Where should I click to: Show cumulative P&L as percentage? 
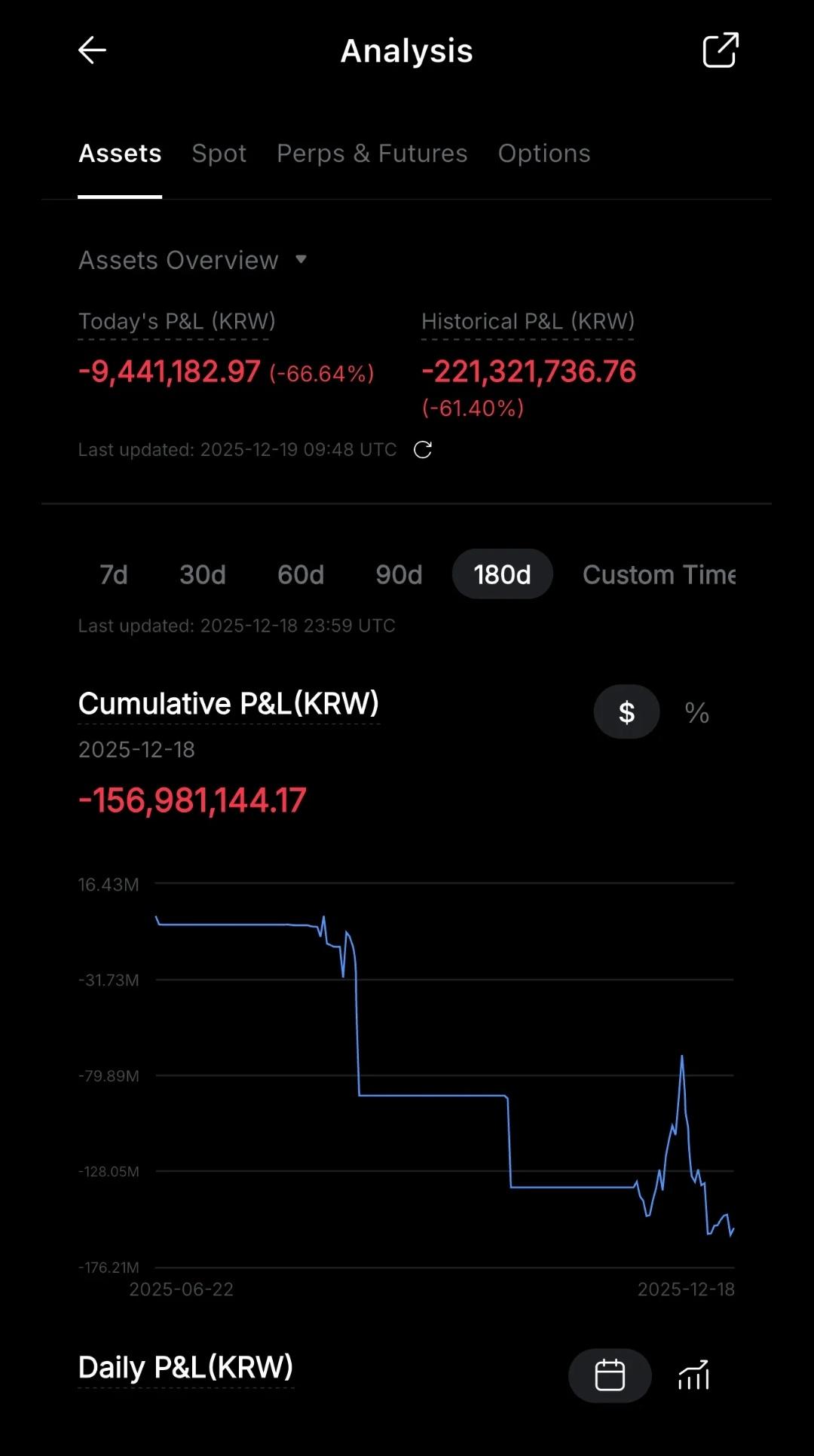tap(696, 712)
